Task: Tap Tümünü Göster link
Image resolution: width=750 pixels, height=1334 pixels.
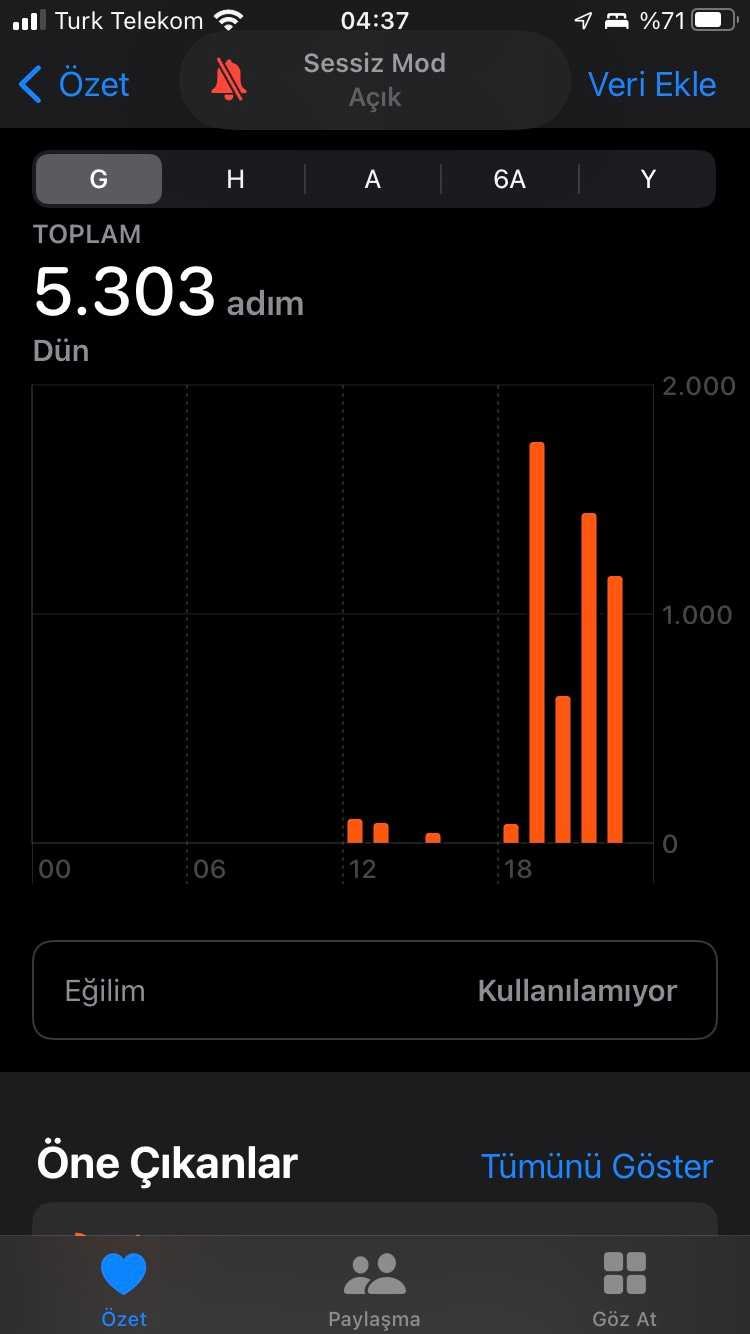Action: [597, 1166]
